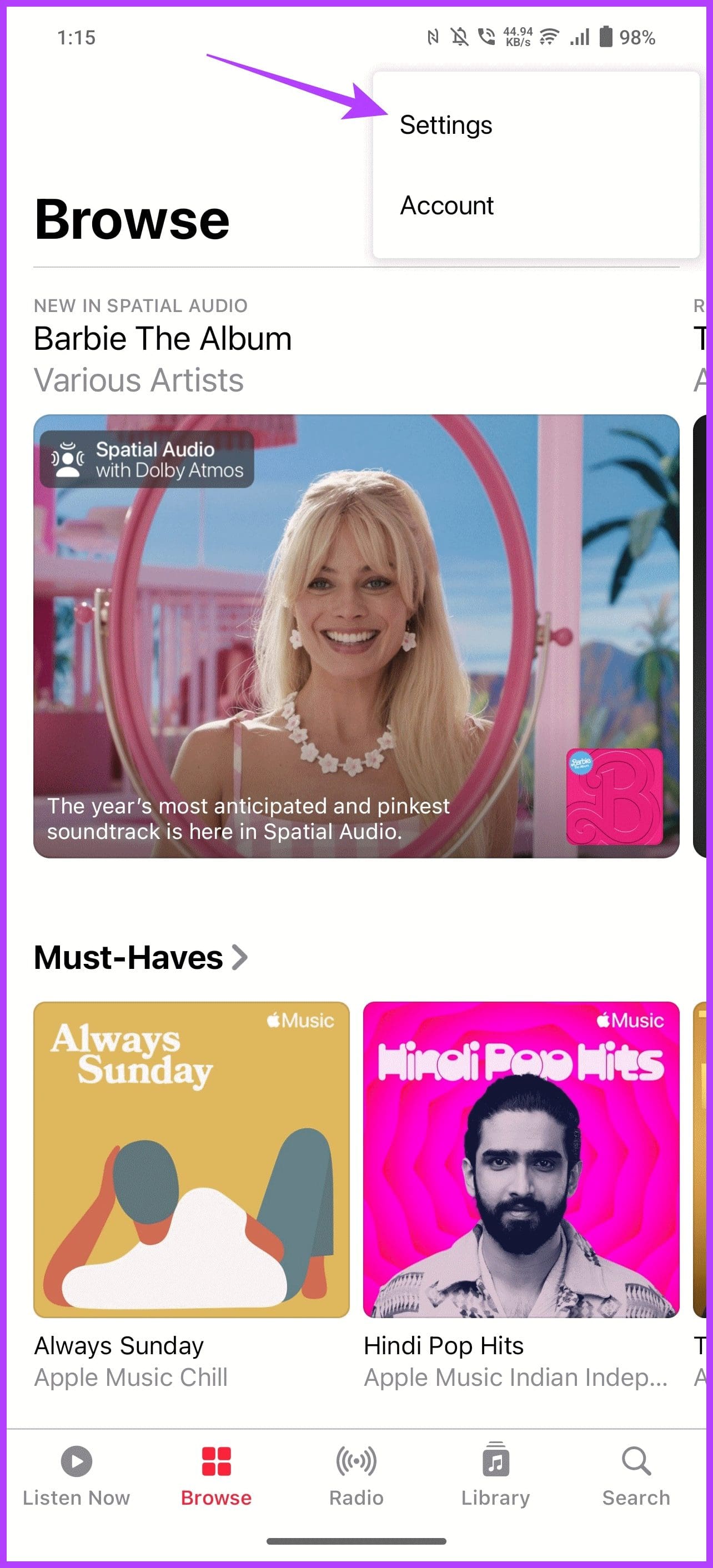Open the Always Sunday playlist
713x1568 pixels.
coord(191,1159)
